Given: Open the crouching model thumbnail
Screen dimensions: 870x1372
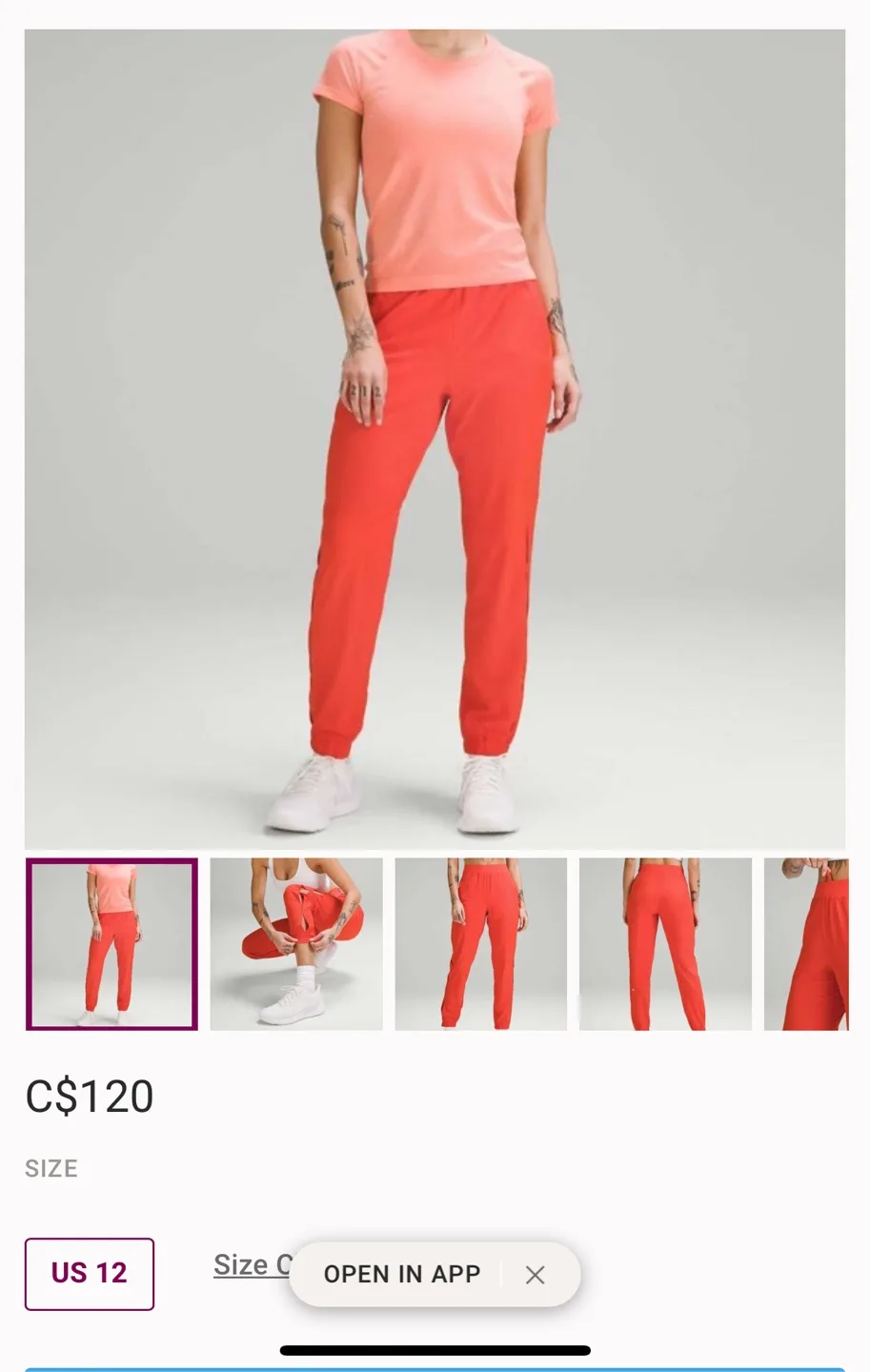Looking at the screenshot, I should click(295, 943).
